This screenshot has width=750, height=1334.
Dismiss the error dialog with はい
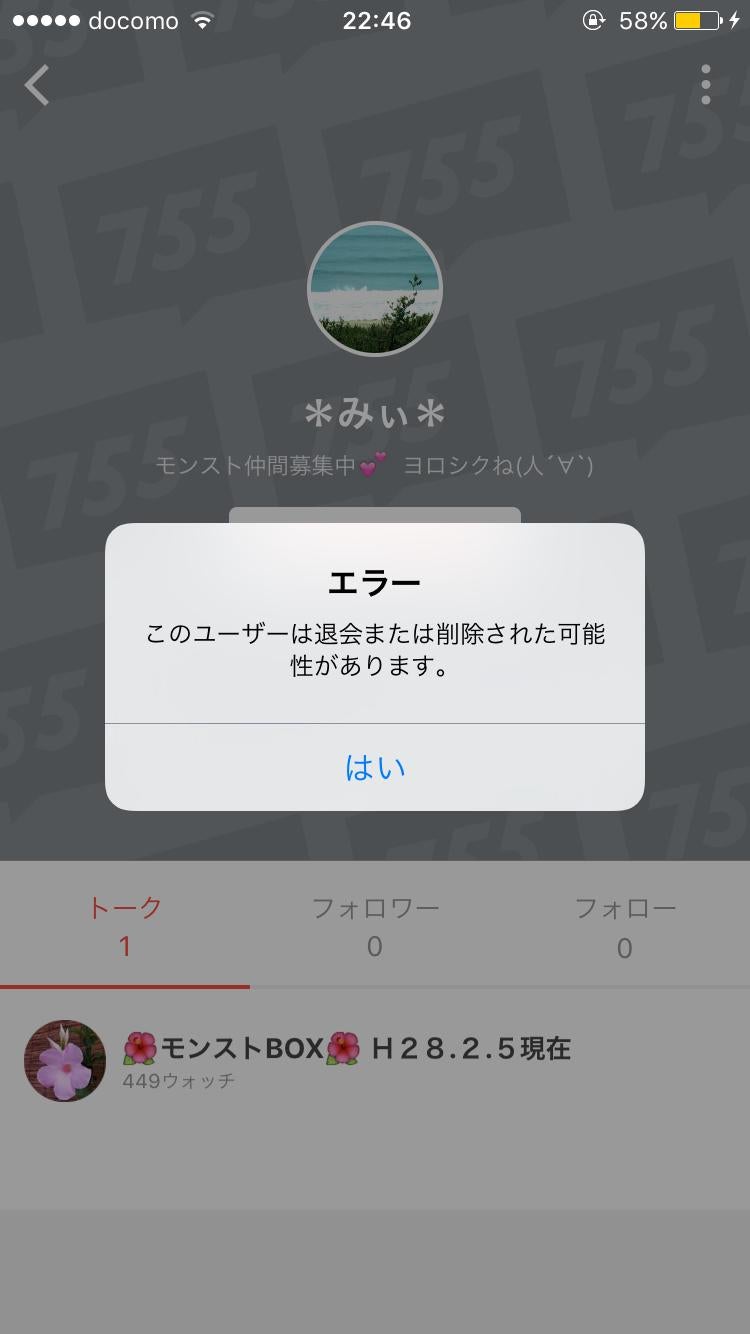point(375,767)
